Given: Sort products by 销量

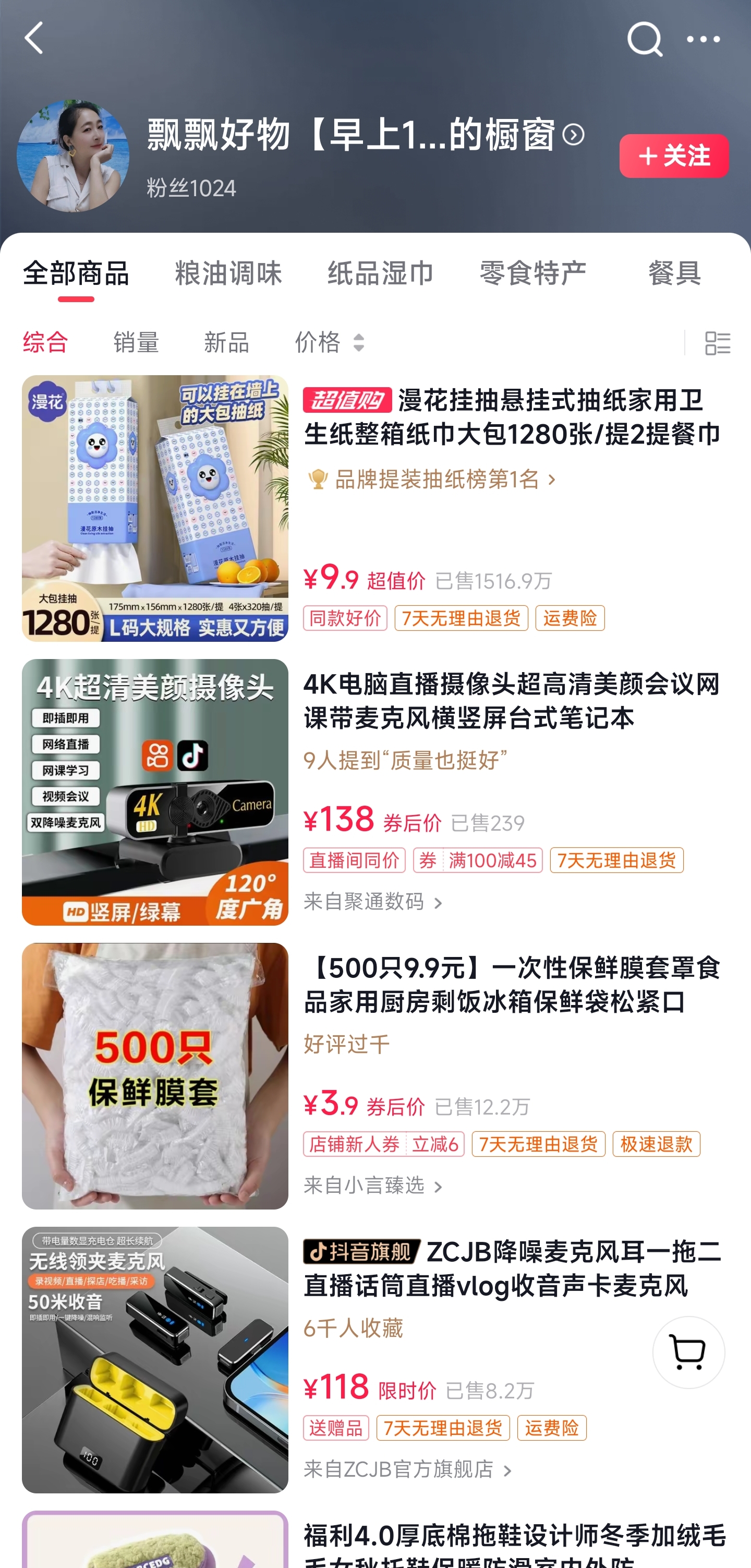Looking at the screenshot, I should pos(136,342).
